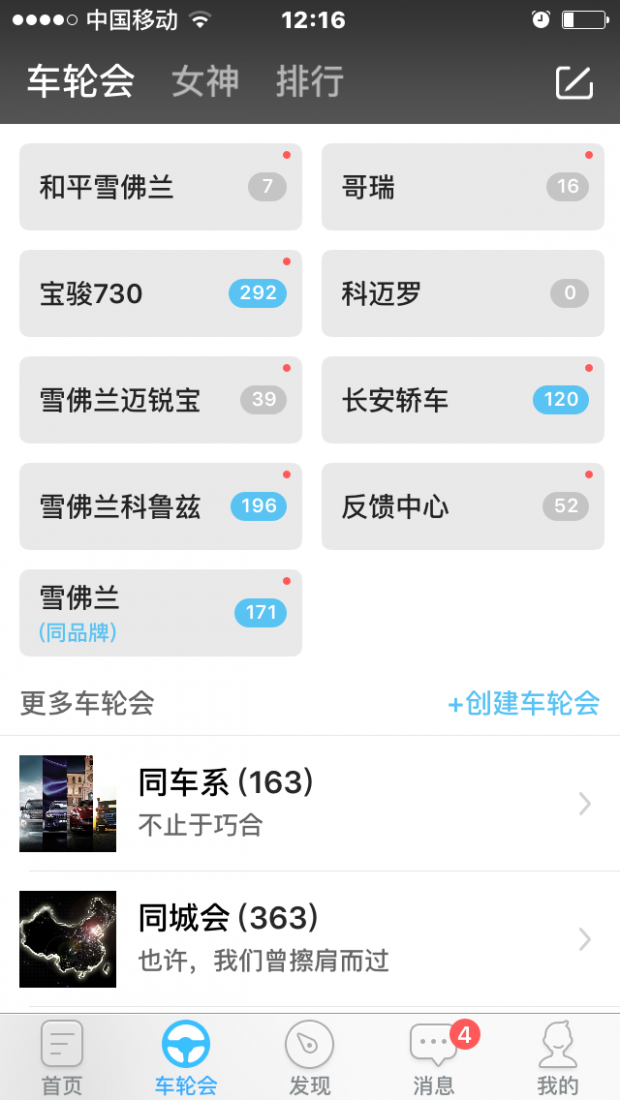Tap the compose post icon

click(574, 82)
